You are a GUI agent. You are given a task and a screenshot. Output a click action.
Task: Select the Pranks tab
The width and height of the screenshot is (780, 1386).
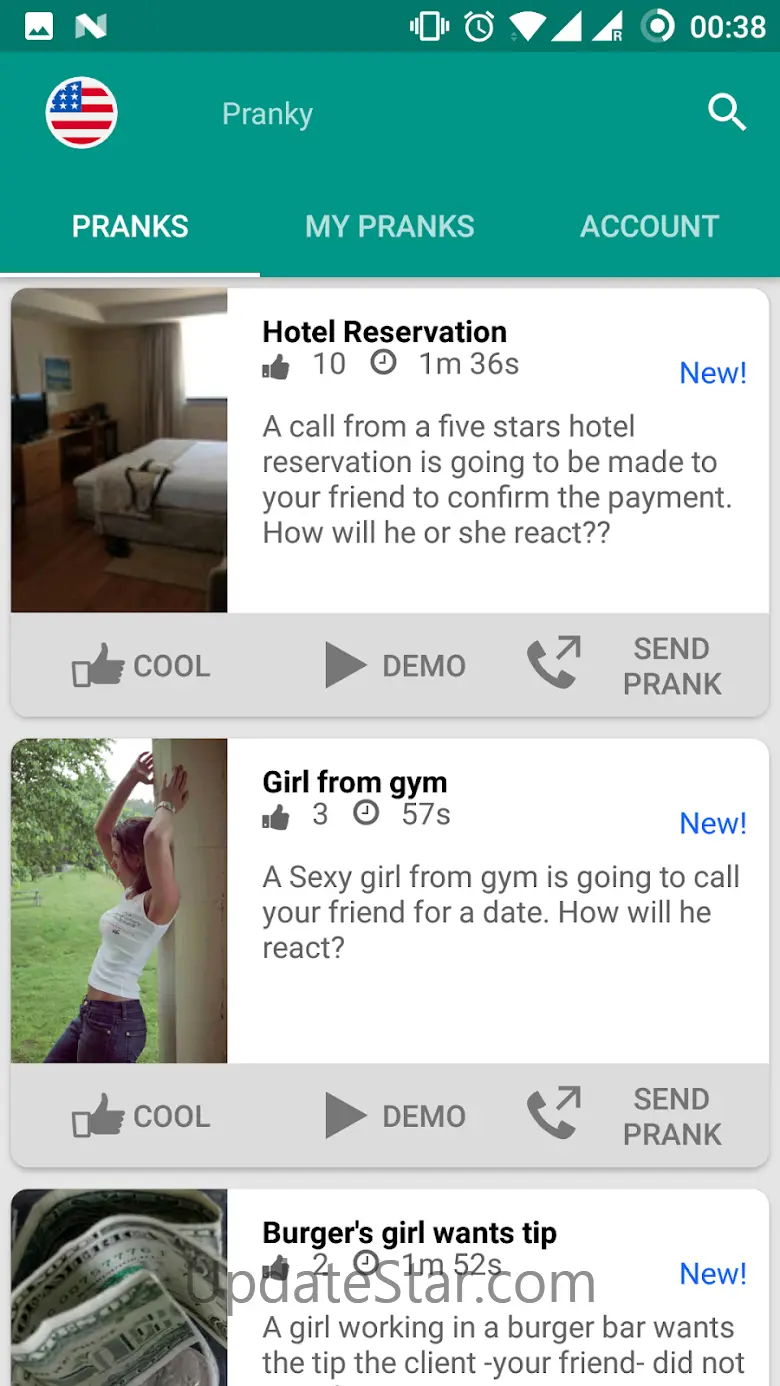(x=130, y=226)
